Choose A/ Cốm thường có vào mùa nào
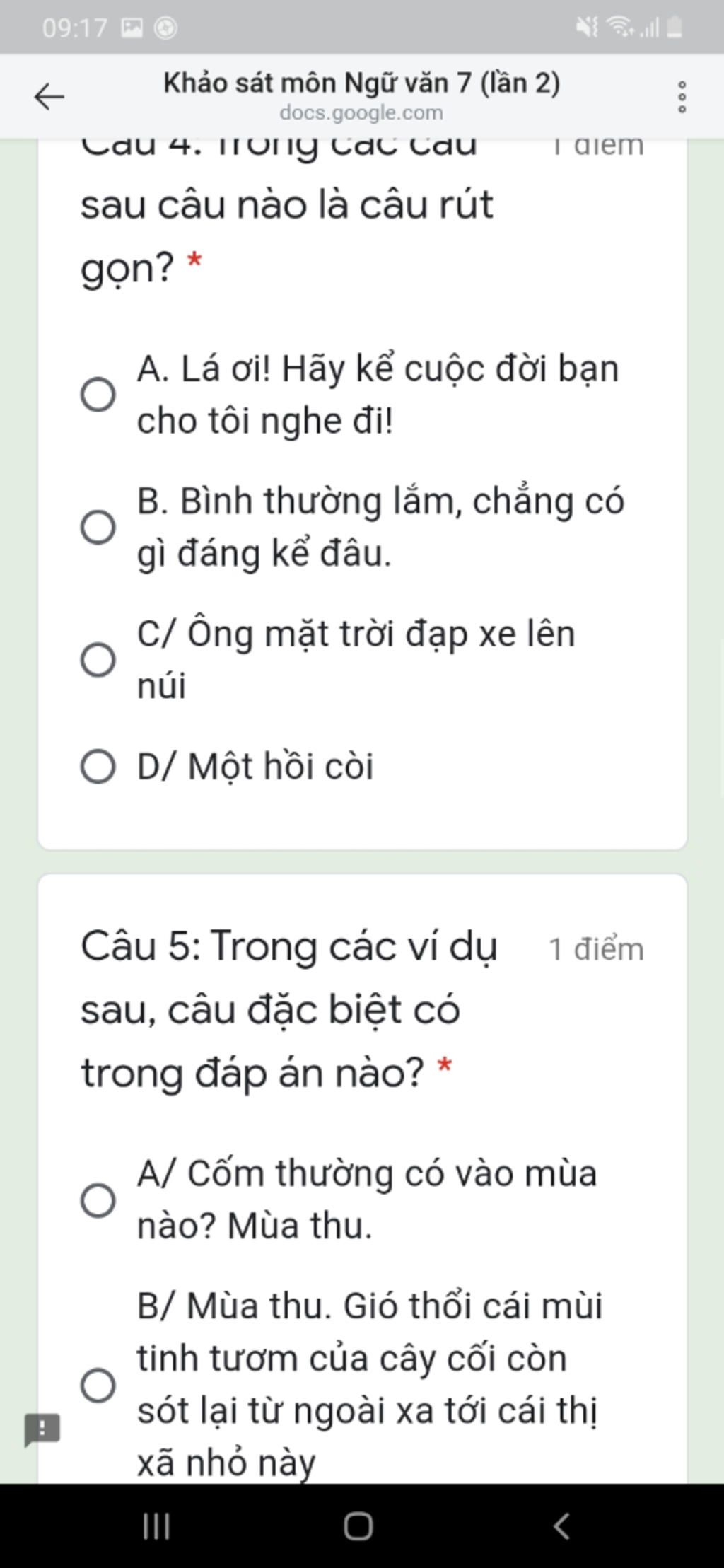The height and width of the screenshot is (1568, 724). click(x=98, y=1200)
